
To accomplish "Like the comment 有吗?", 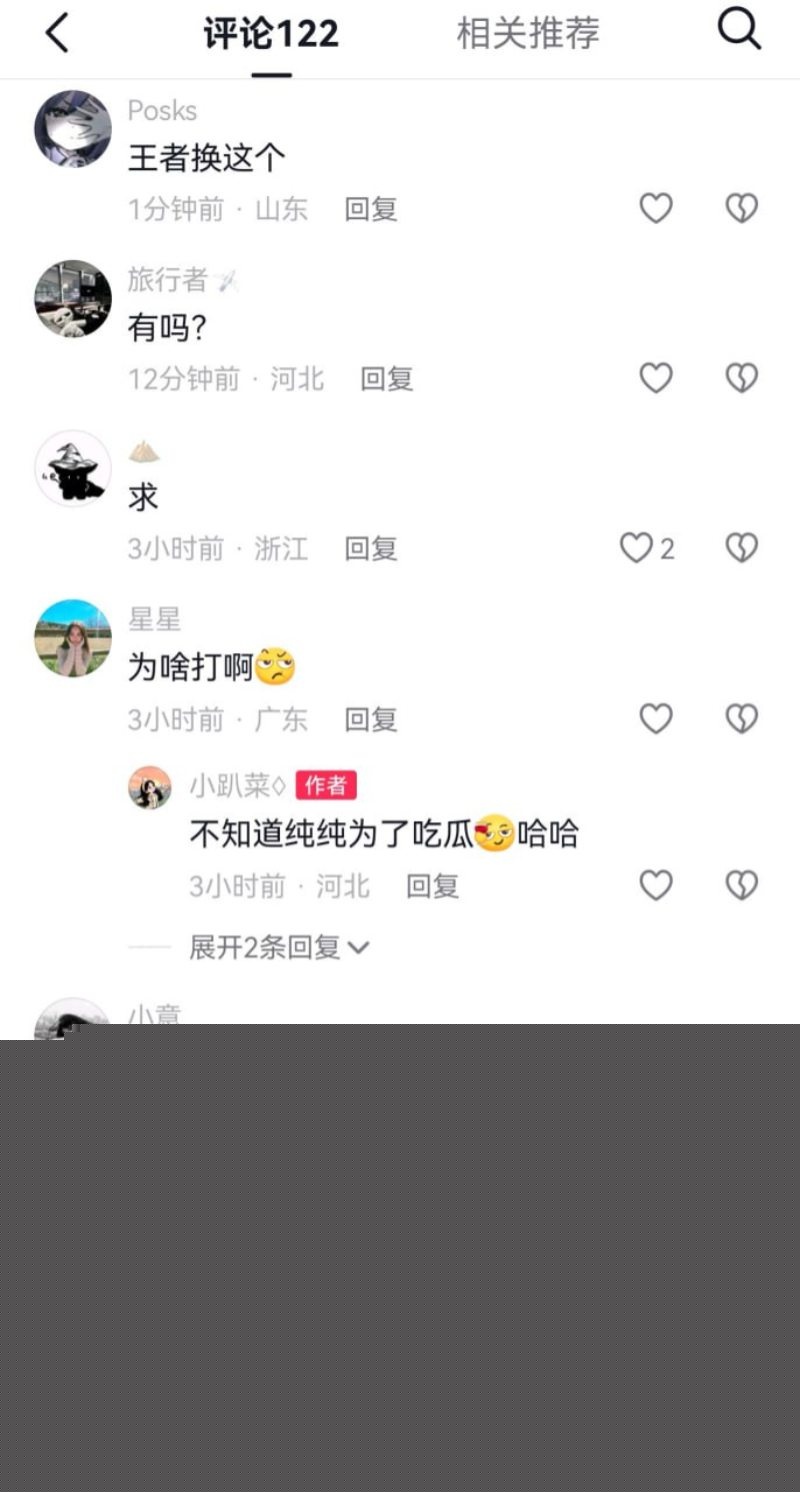I will click(x=656, y=379).
